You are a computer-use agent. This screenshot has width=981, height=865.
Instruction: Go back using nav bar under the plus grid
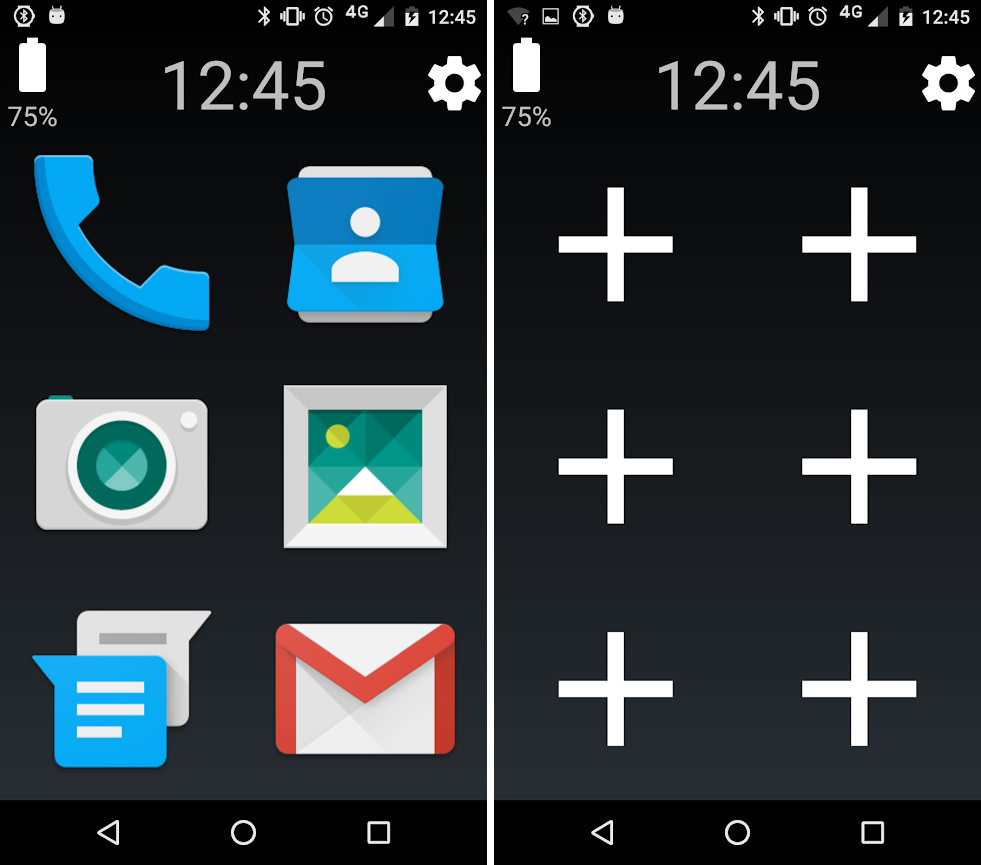[602, 832]
